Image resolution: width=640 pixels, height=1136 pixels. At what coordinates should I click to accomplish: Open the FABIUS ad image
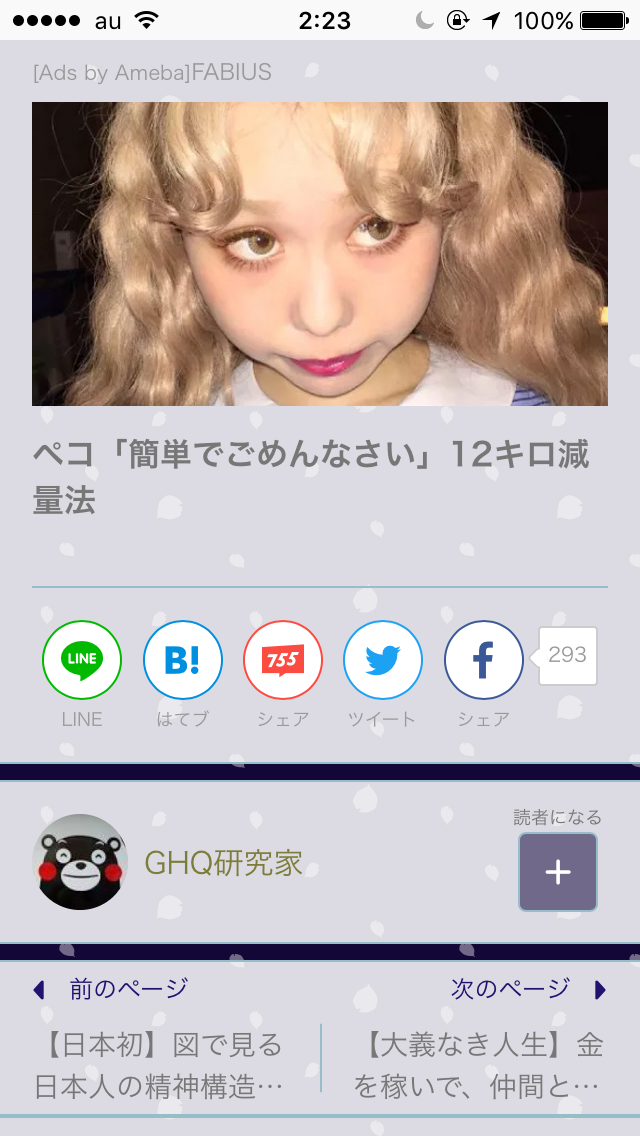click(x=320, y=254)
